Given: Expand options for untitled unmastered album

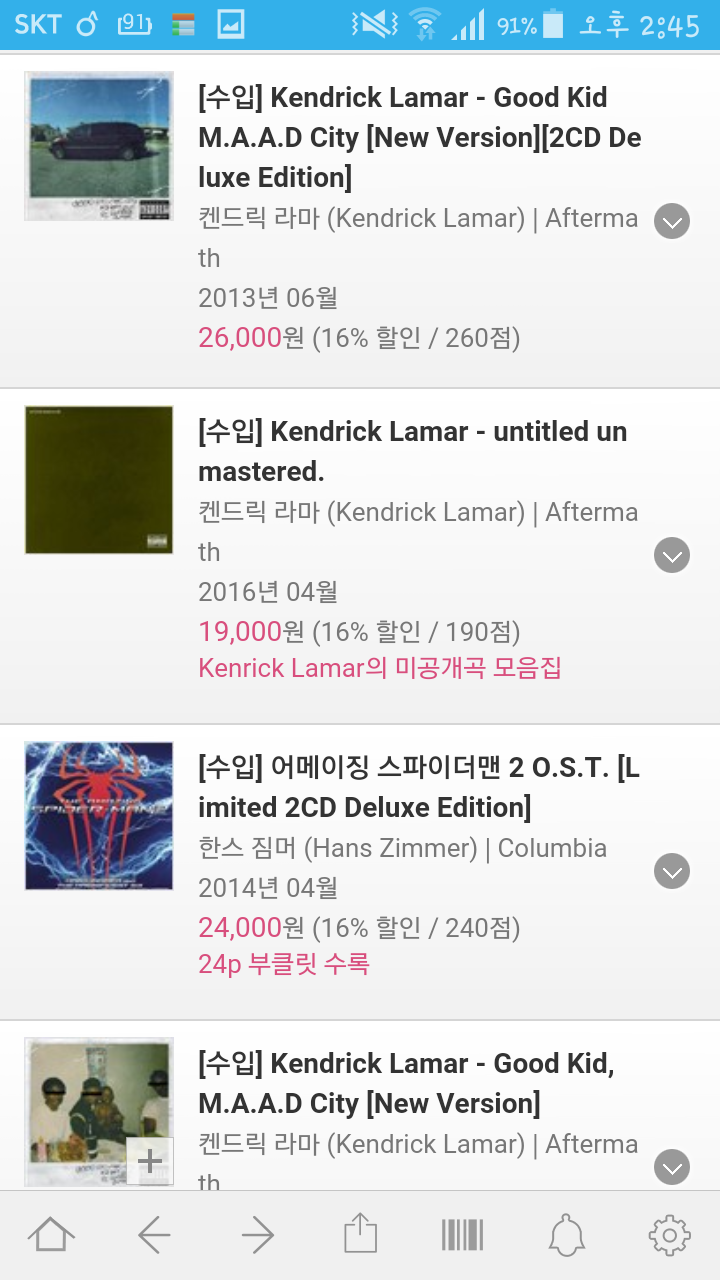Looking at the screenshot, I should pos(672,555).
